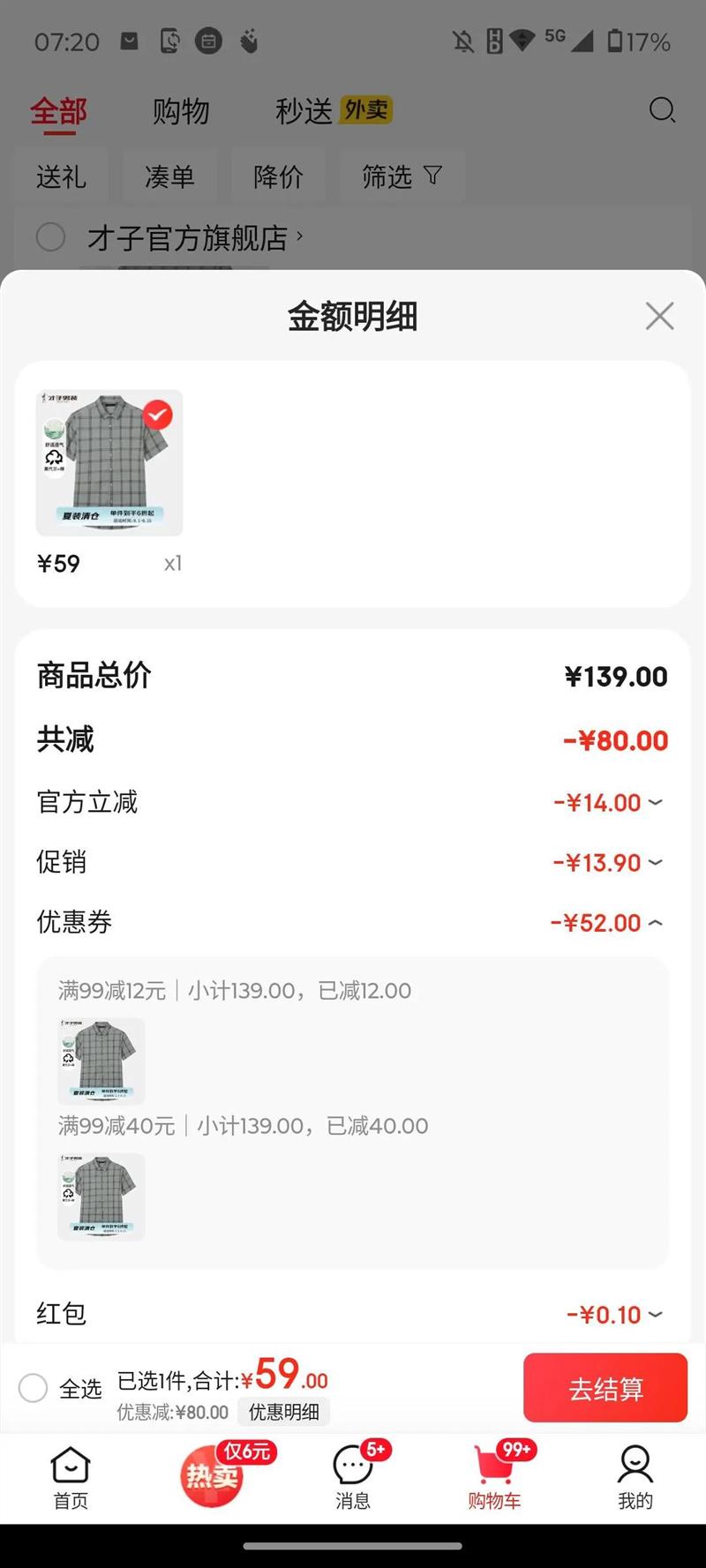Switch to the 我的 profile tab
Screen dimensions: 706x1568
pos(635,1477)
